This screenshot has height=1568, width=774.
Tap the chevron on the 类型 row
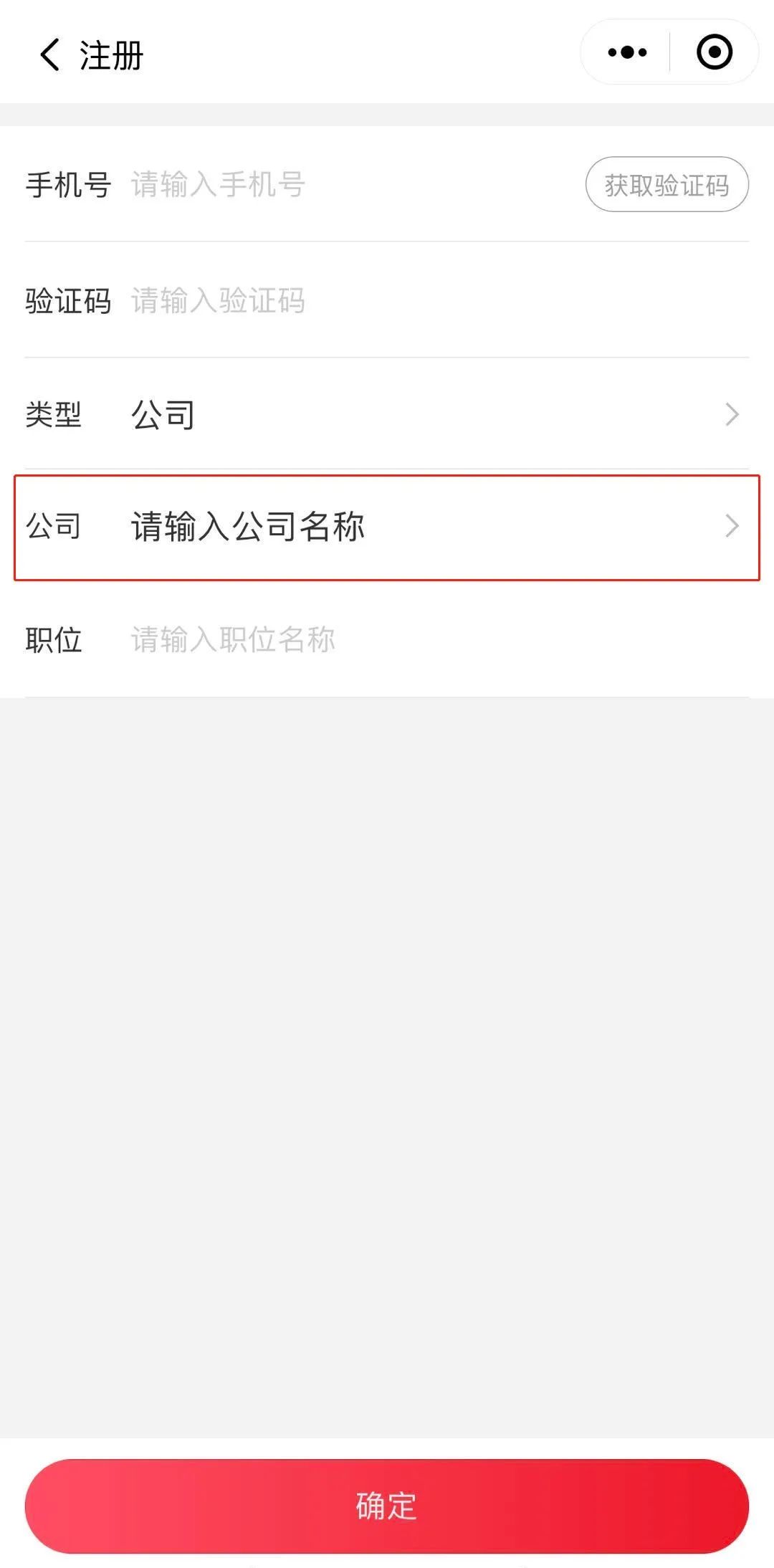click(x=732, y=414)
